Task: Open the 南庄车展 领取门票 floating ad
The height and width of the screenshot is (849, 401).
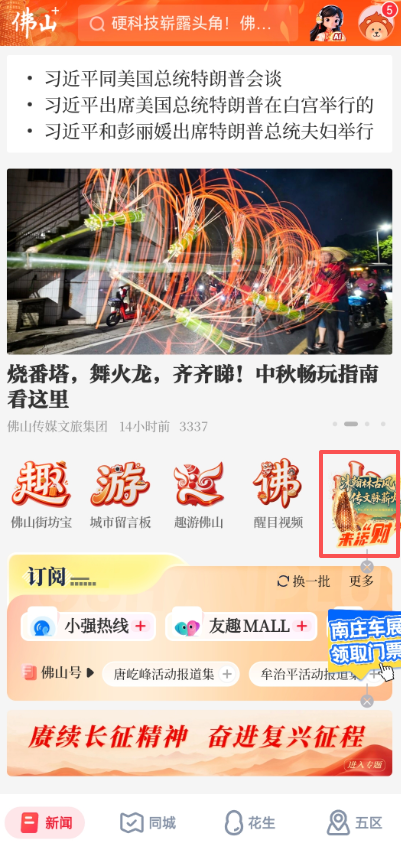Action: (x=365, y=643)
